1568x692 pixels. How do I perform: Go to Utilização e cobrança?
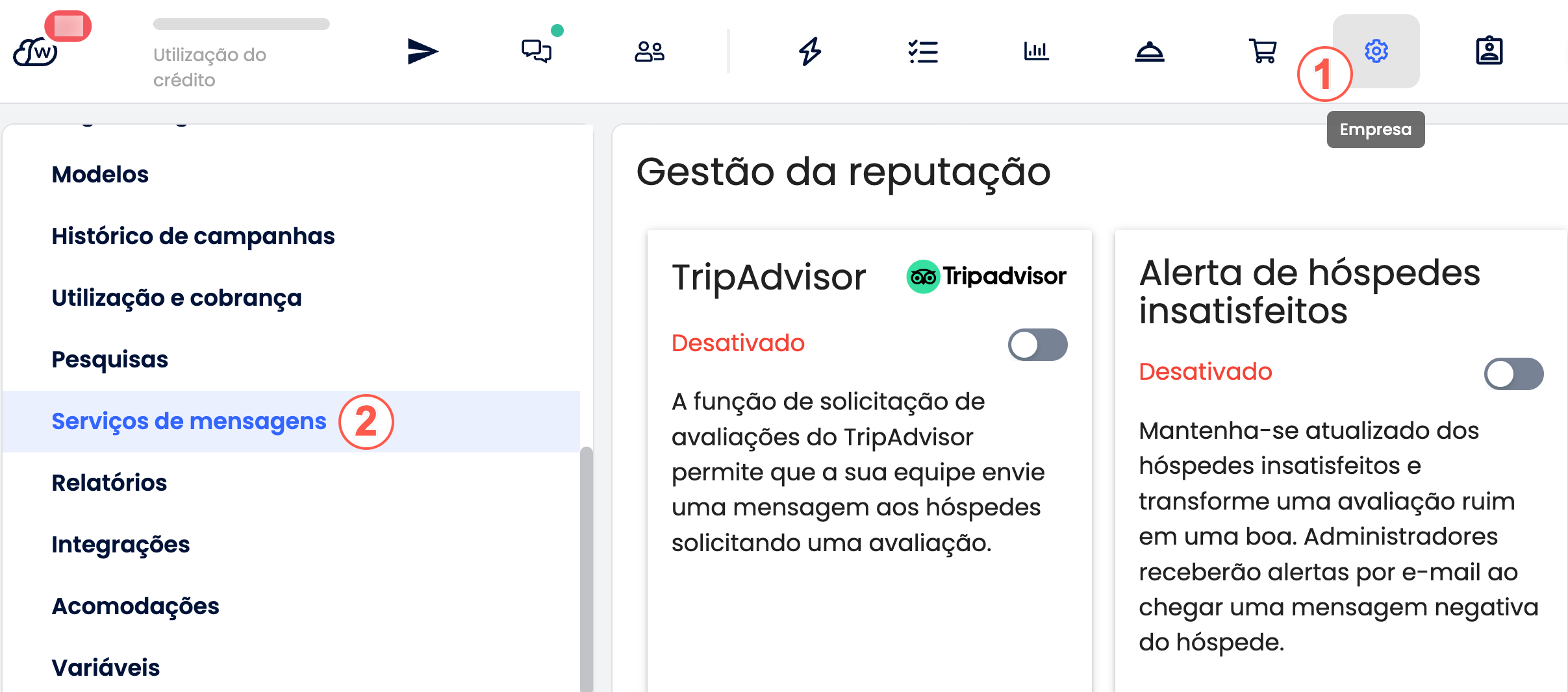[x=177, y=298]
